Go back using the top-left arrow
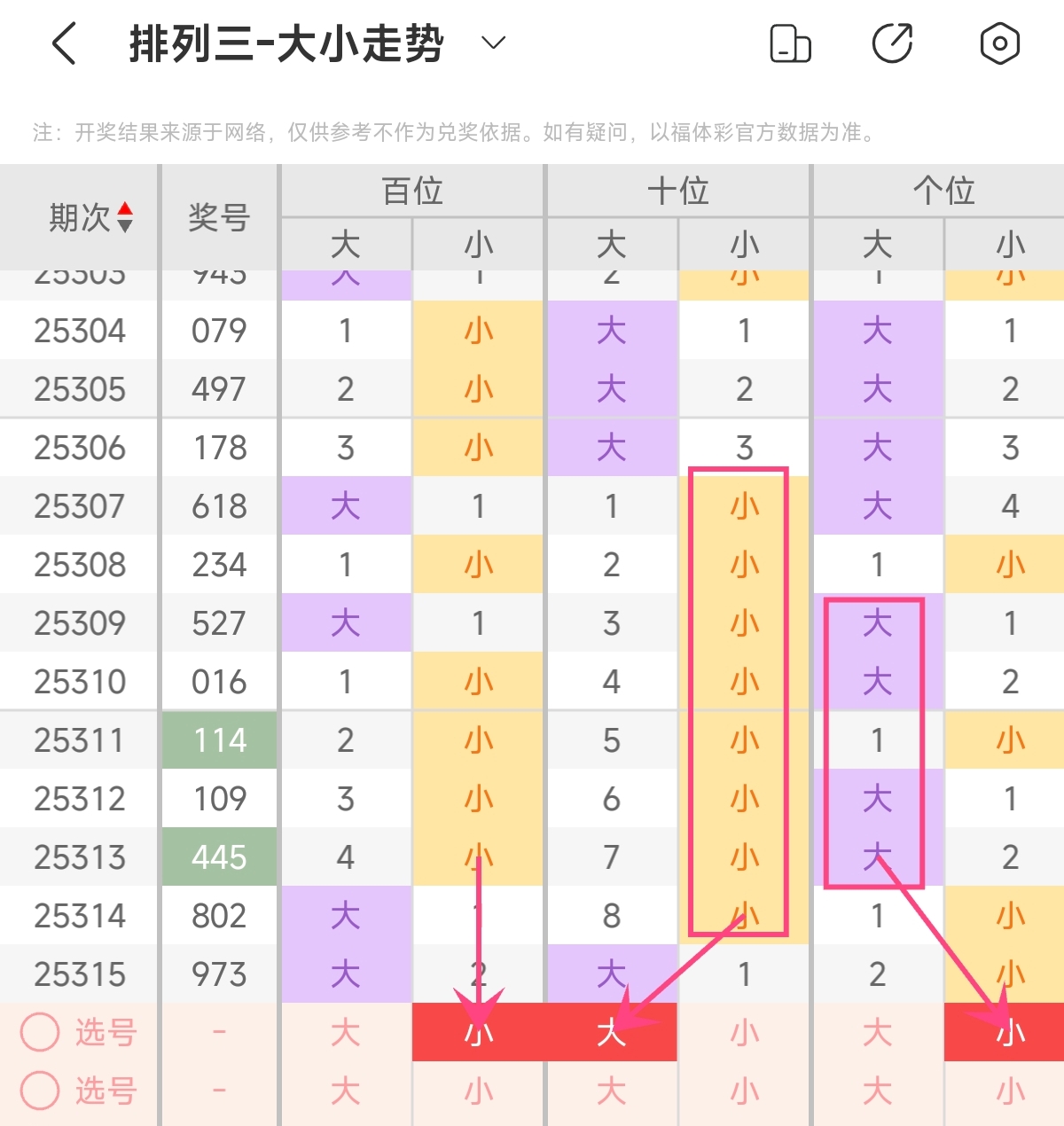The image size is (1064, 1126). tap(64, 43)
